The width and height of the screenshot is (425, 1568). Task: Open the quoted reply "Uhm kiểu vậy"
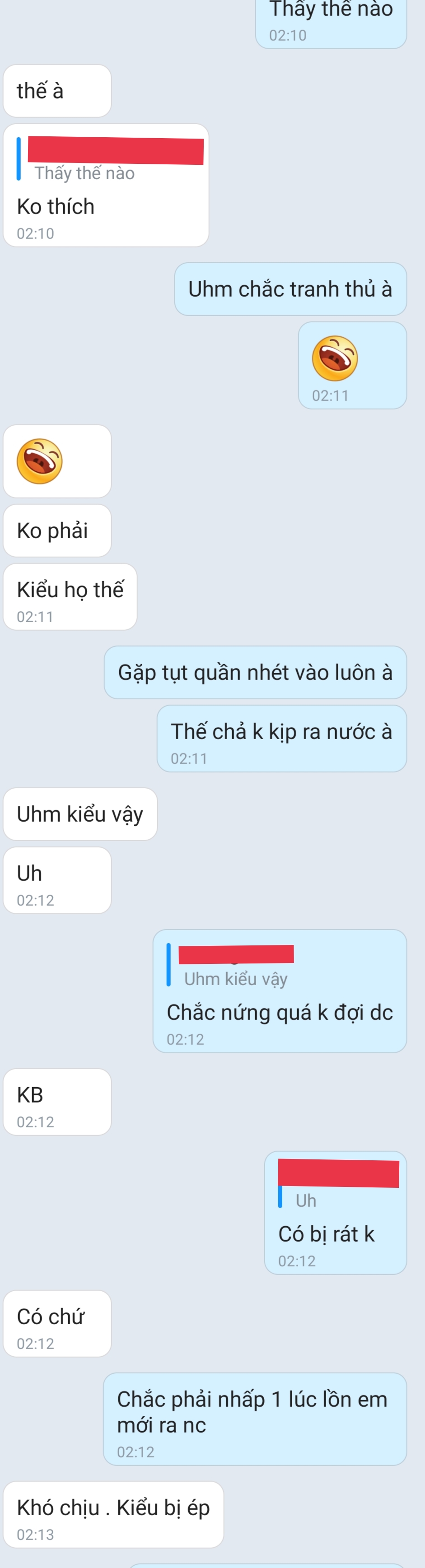point(236,978)
